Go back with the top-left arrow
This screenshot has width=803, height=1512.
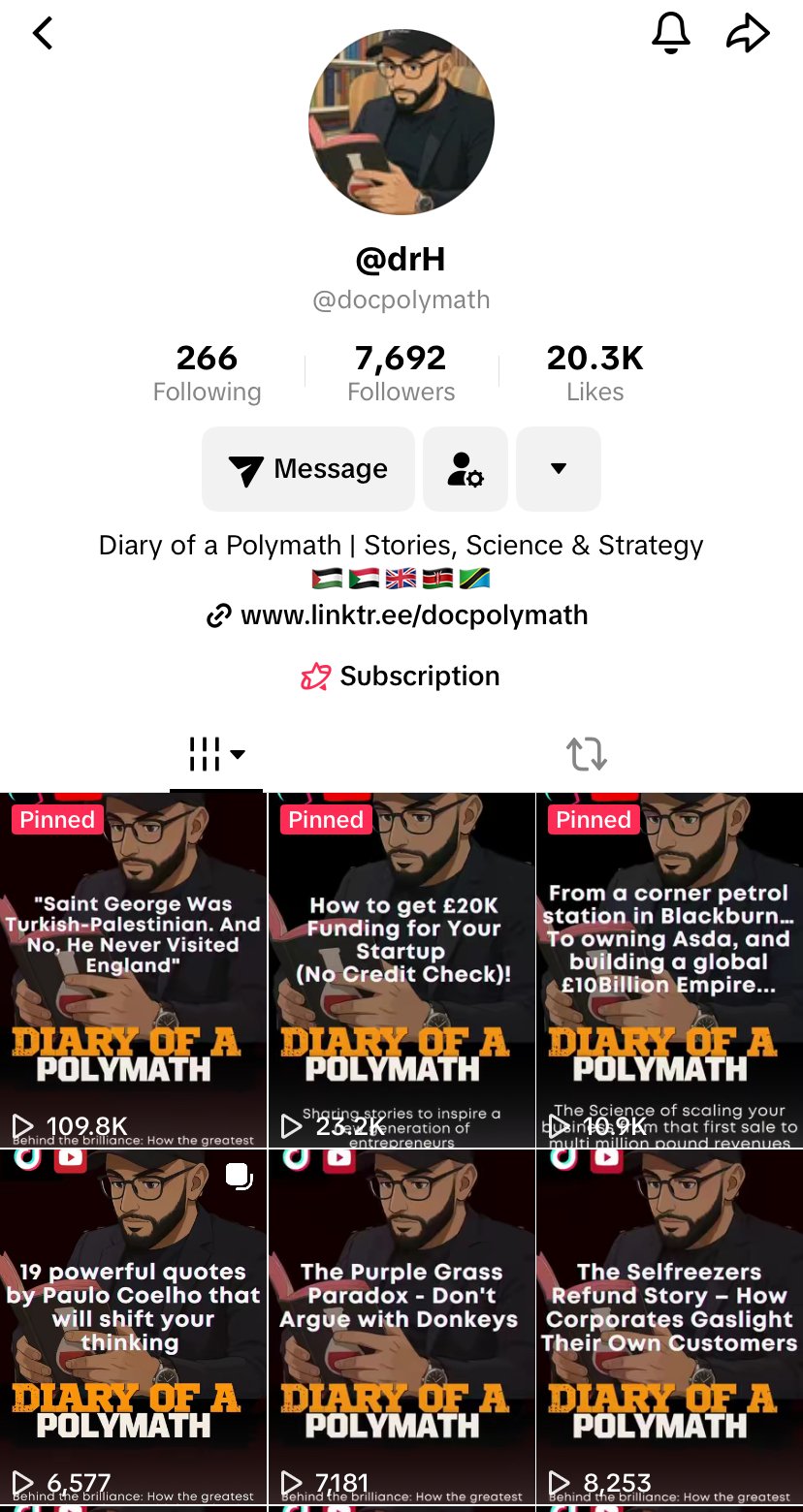coord(43,34)
